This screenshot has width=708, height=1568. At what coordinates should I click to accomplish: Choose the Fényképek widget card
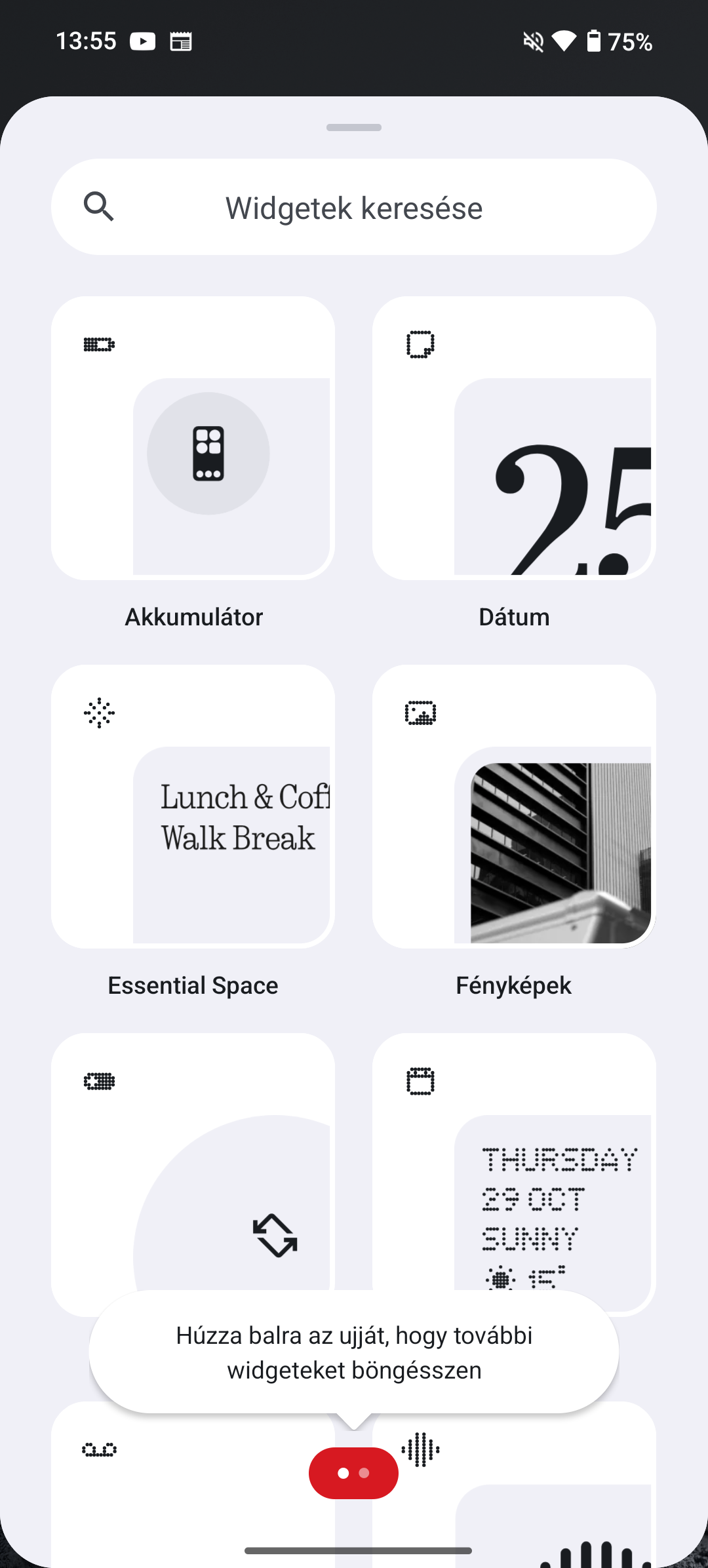coord(514,806)
